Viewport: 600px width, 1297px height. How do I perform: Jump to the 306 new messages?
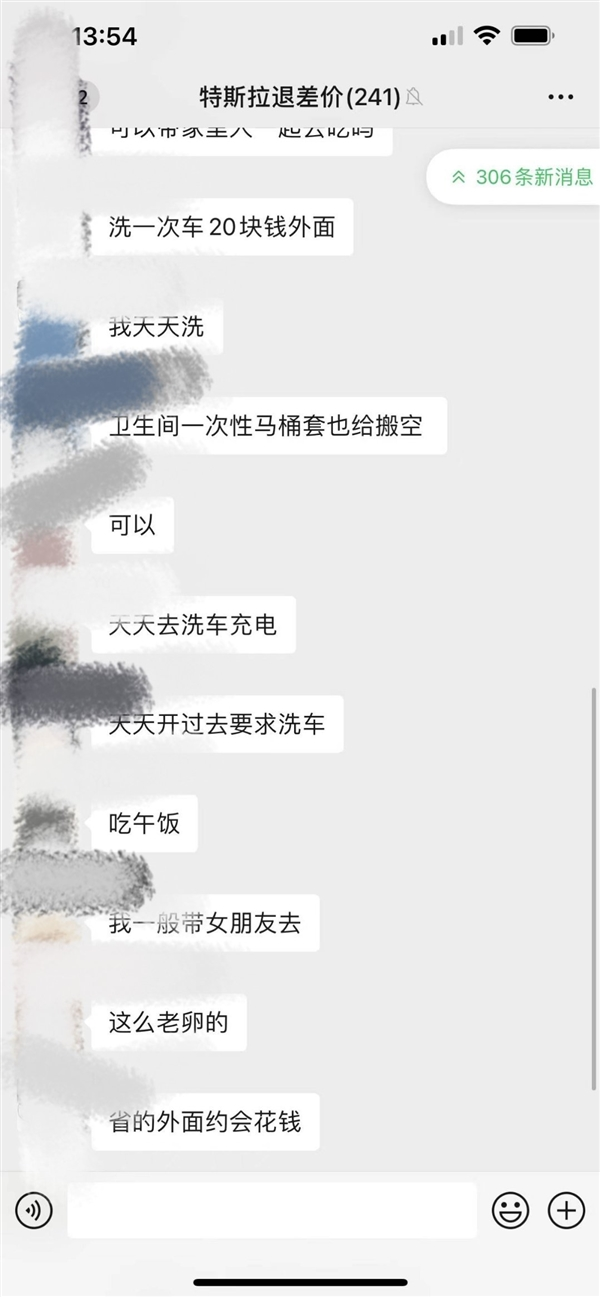point(521,177)
